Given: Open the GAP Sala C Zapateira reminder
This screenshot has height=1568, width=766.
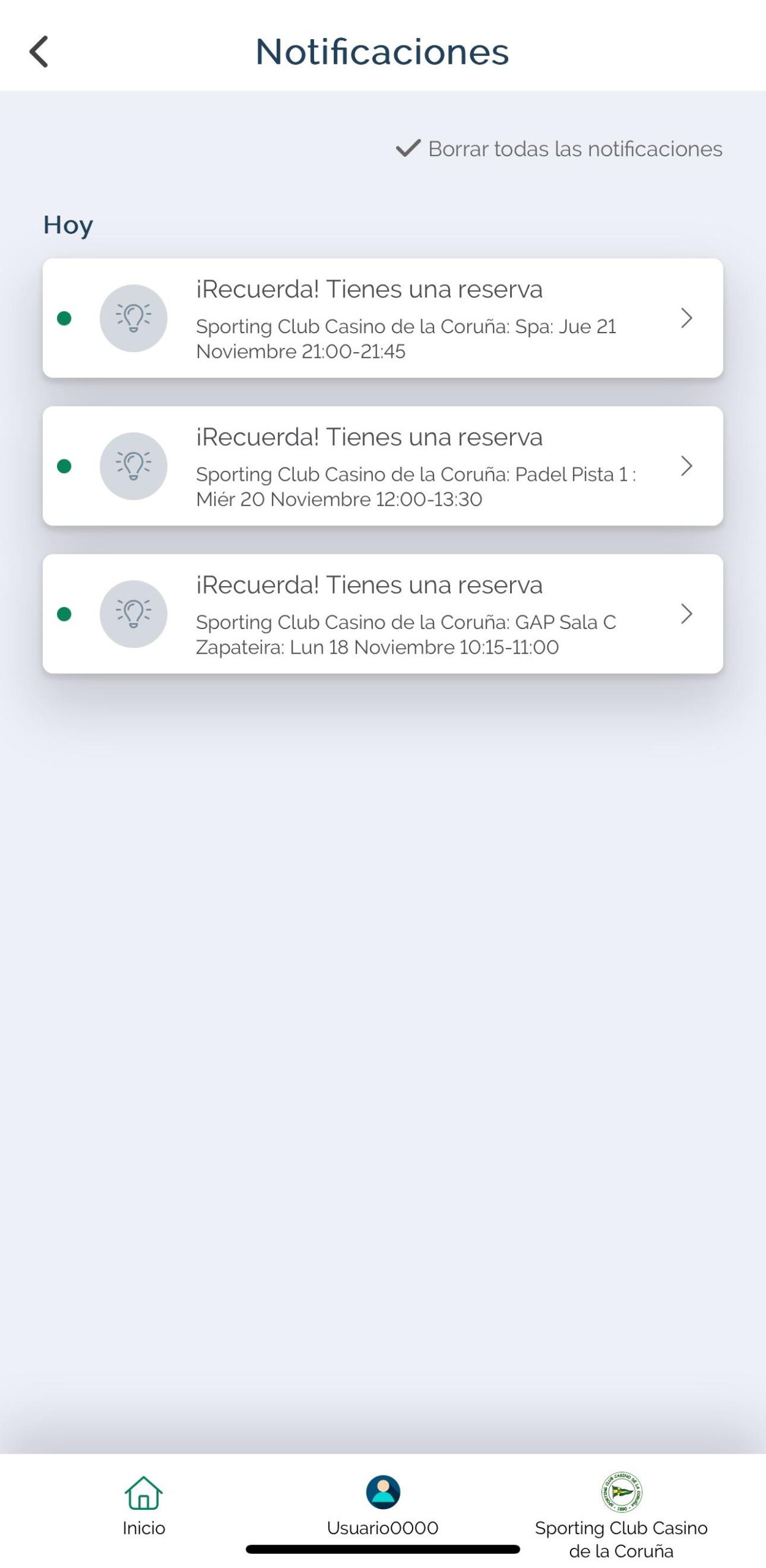Looking at the screenshot, I should tap(383, 614).
